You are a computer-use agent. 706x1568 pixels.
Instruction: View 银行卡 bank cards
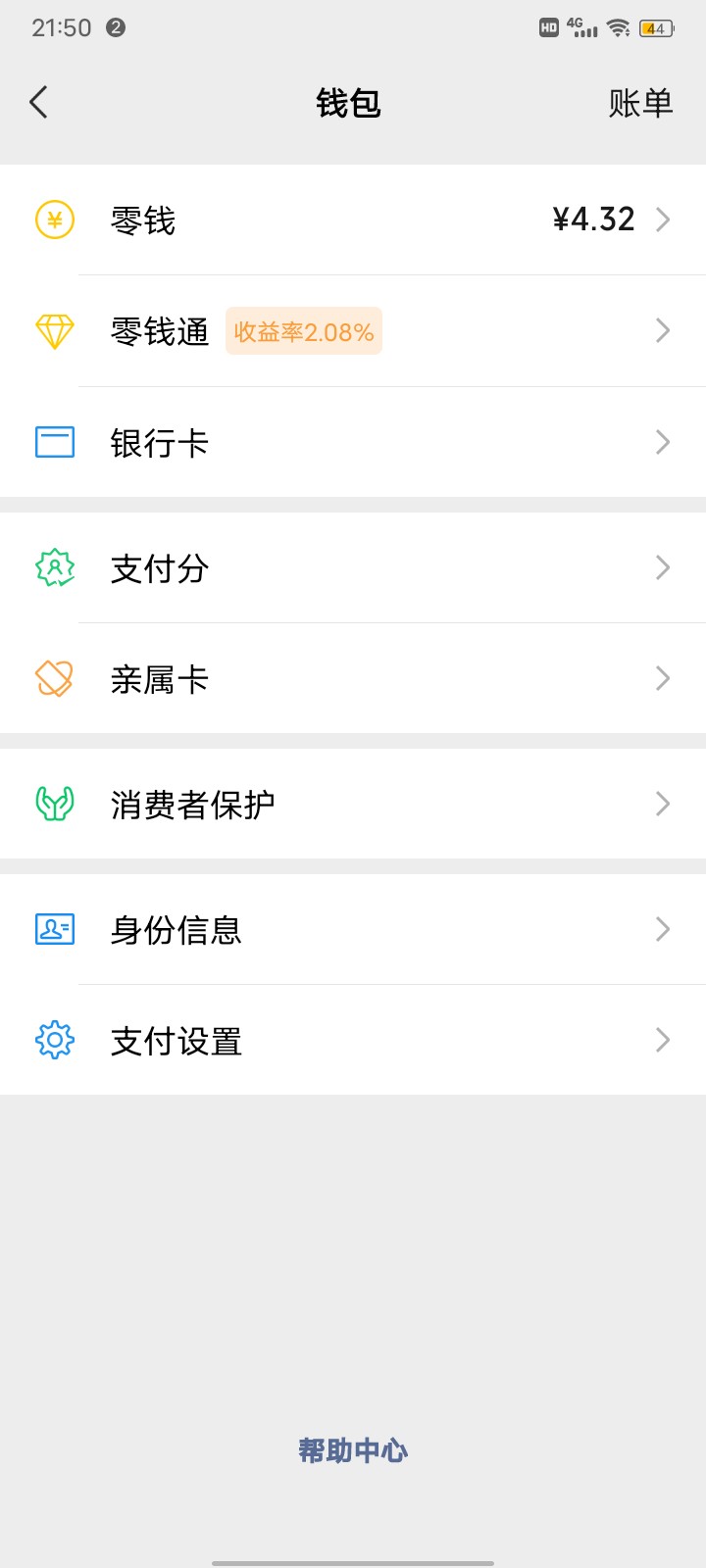coord(353,442)
